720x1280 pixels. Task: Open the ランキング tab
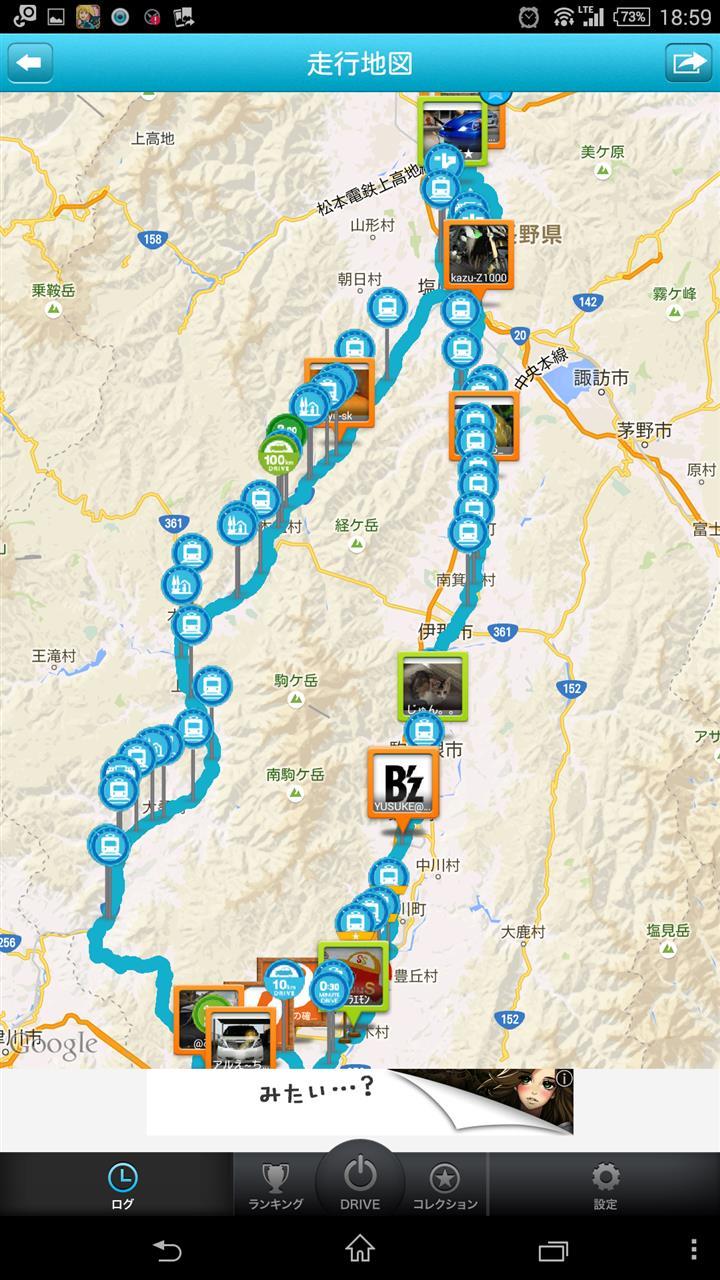276,1186
